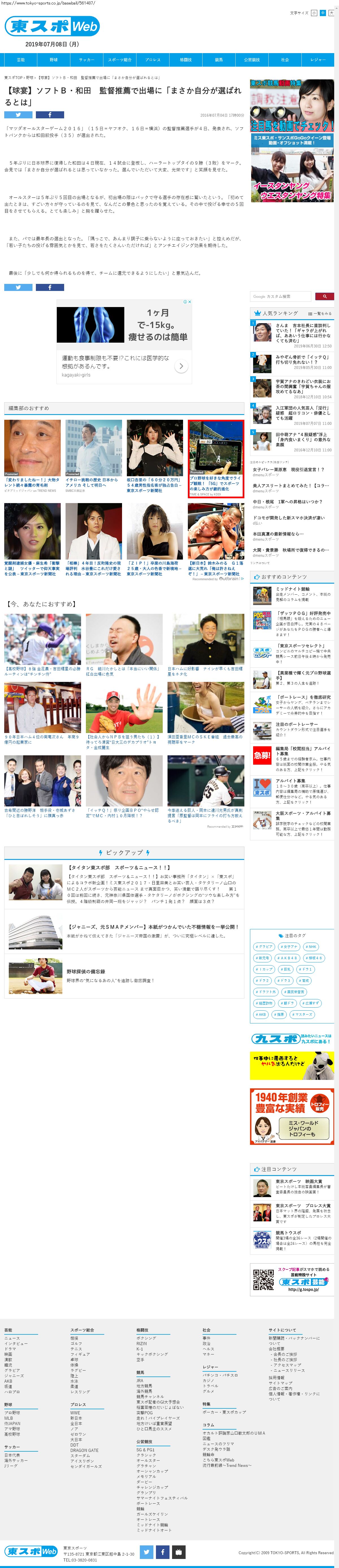Focus the Google カスタム検索 box
This screenshot has width=339, height=1568.
[x=280, y=296]
